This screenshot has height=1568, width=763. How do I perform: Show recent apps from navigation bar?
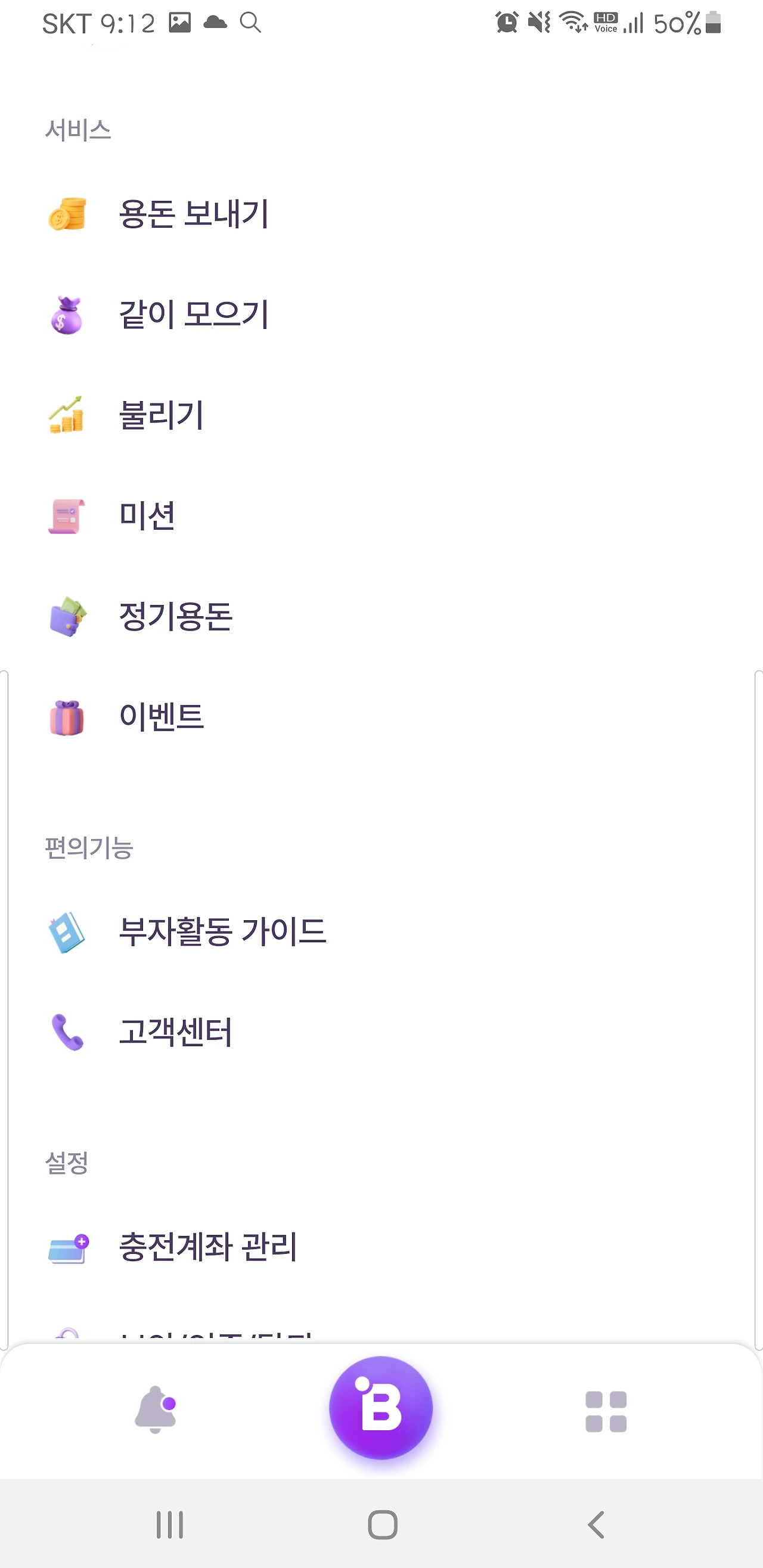coord(170,1524)
